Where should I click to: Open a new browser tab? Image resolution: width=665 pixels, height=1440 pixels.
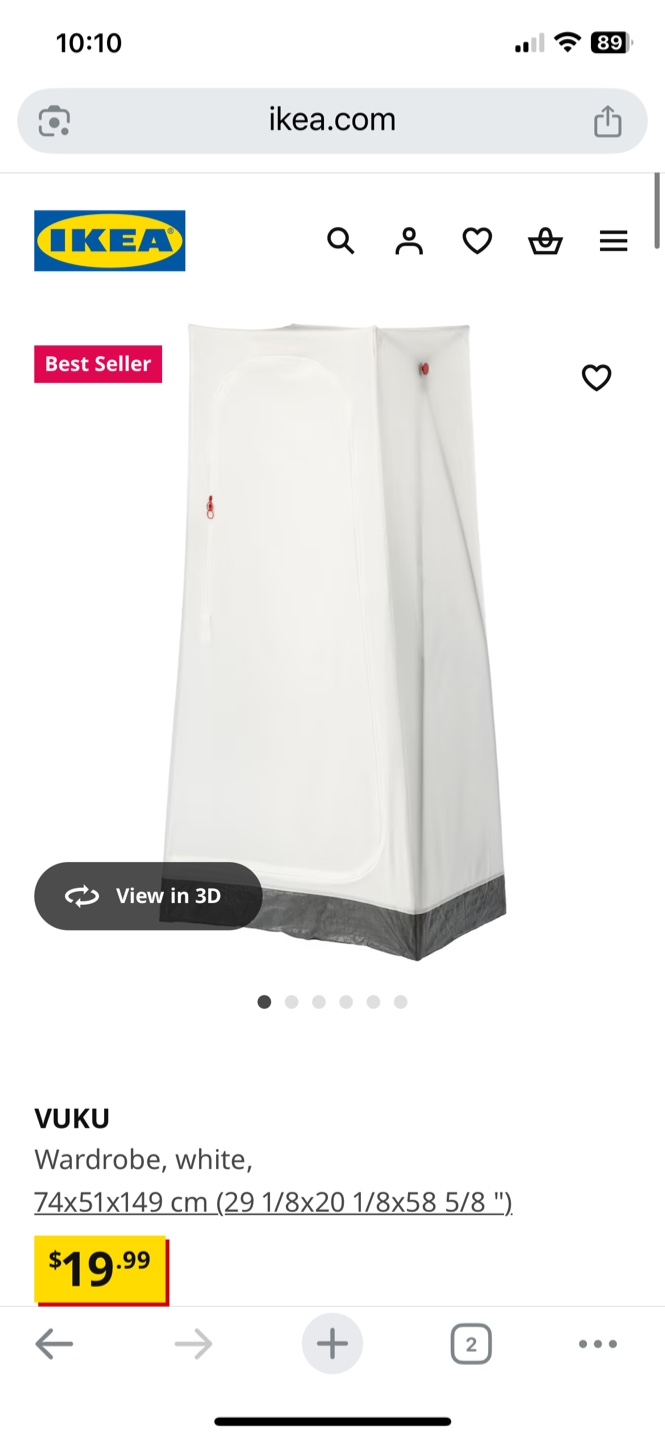pyautogui.click(x=332, y=1344)
